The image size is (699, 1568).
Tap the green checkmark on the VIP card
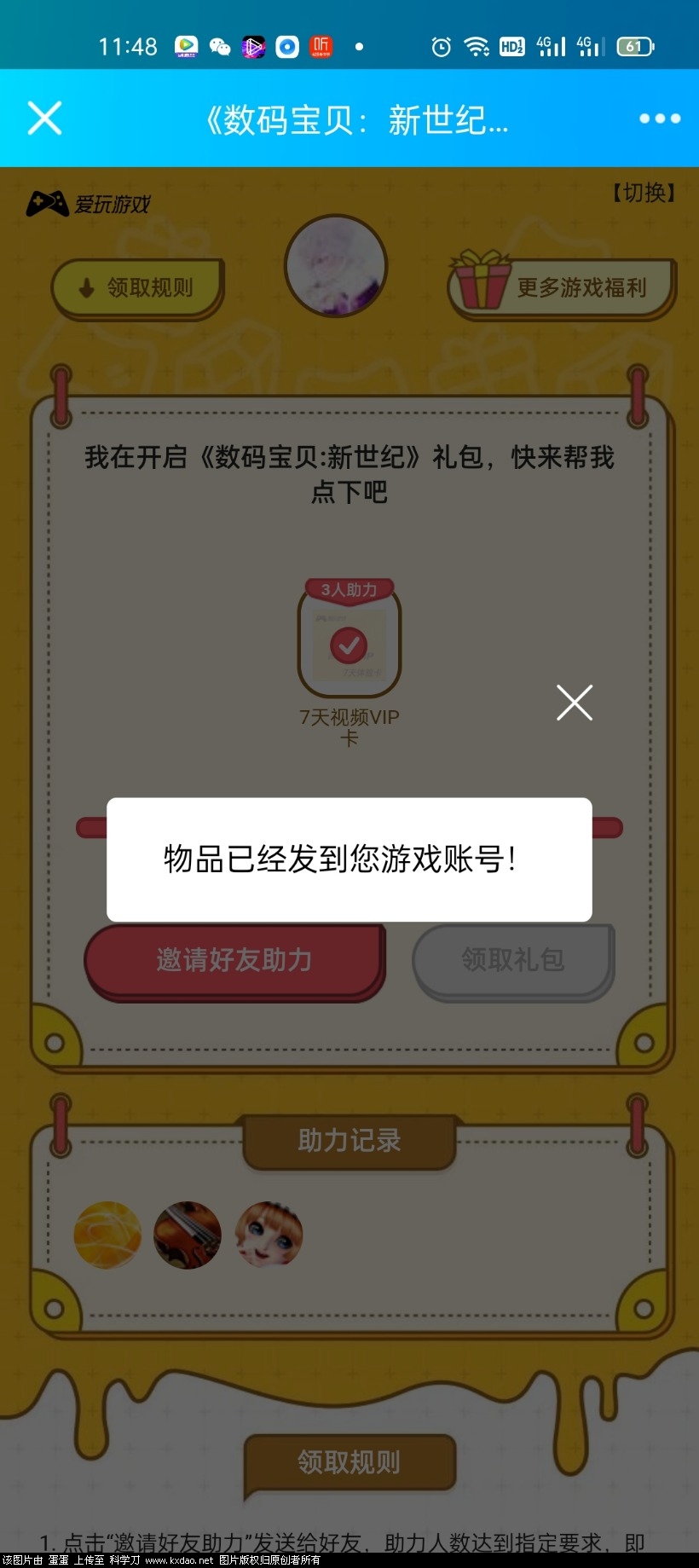349,646
